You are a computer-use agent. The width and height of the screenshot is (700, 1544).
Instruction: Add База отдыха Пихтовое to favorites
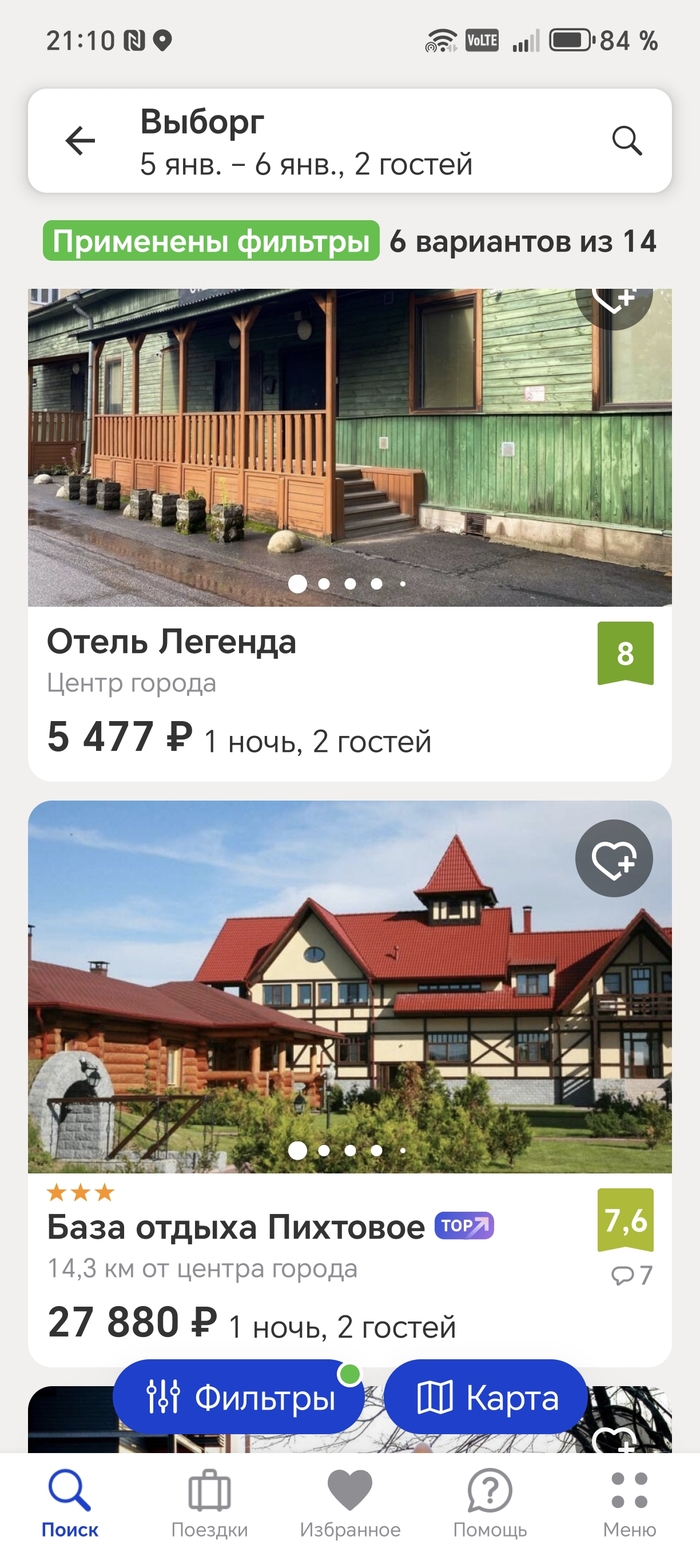[614, 858]
